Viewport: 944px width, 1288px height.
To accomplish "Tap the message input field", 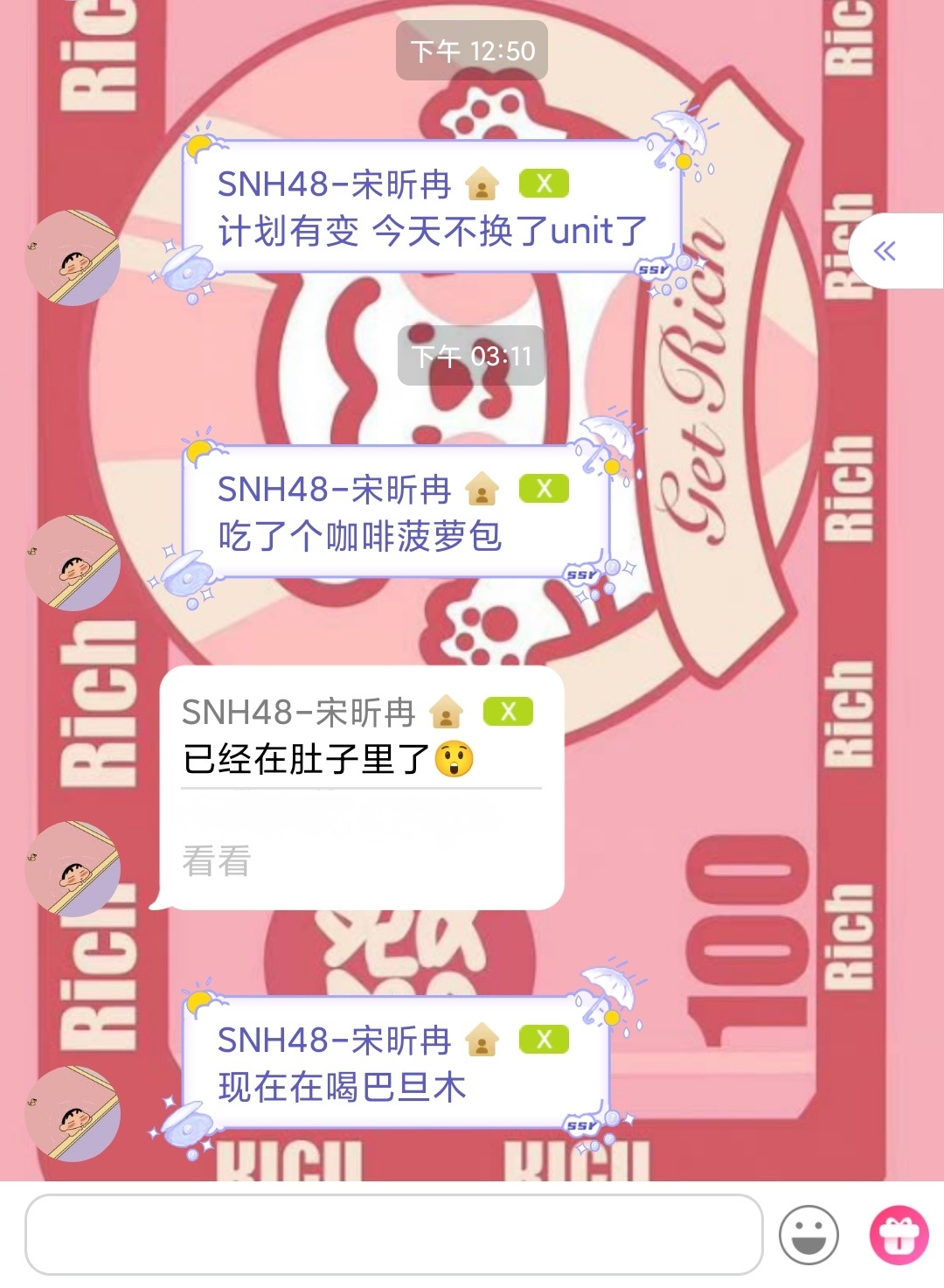I will pos(393,1234).
